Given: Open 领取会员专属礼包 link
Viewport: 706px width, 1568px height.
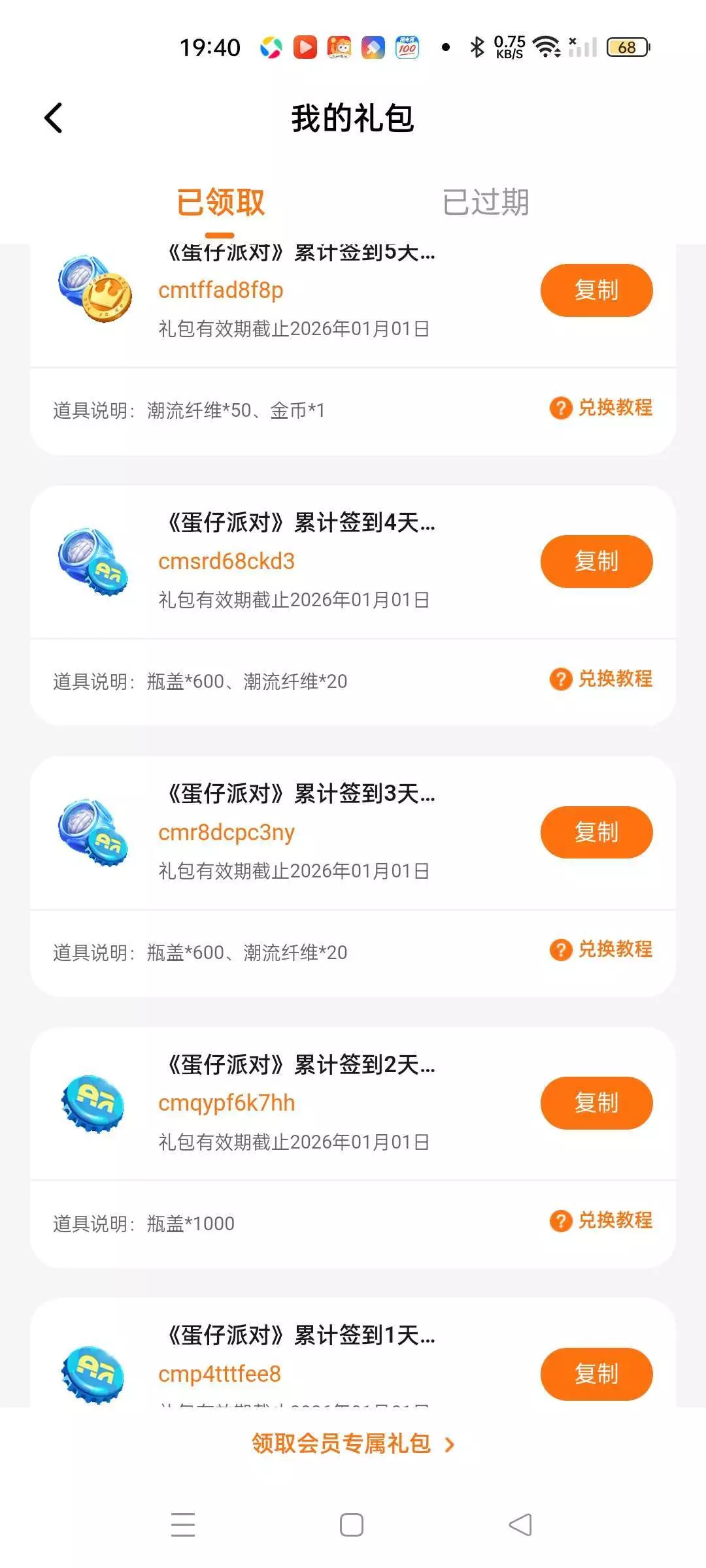Looking at the screenshot, I should [352, 1443].
